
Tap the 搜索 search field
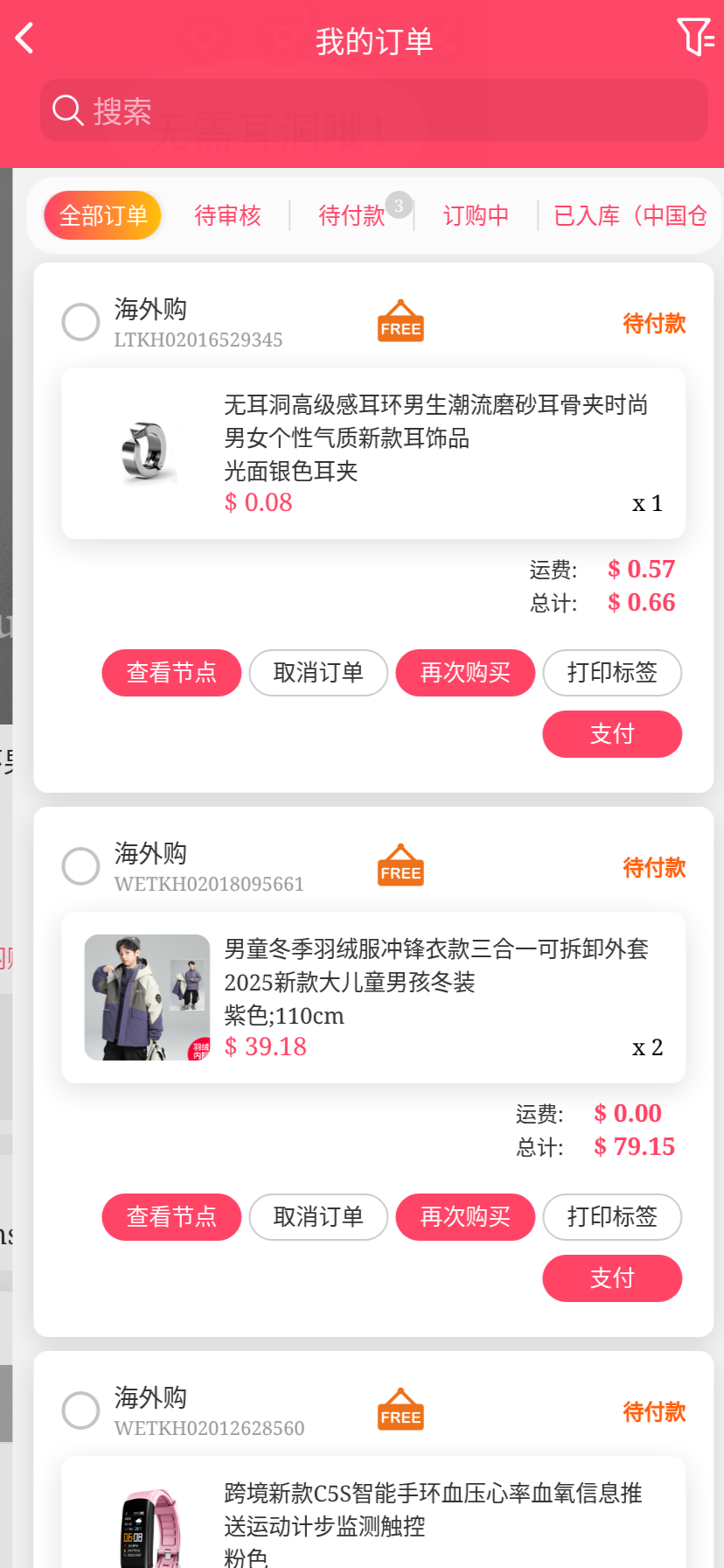[x=374, y=110]
